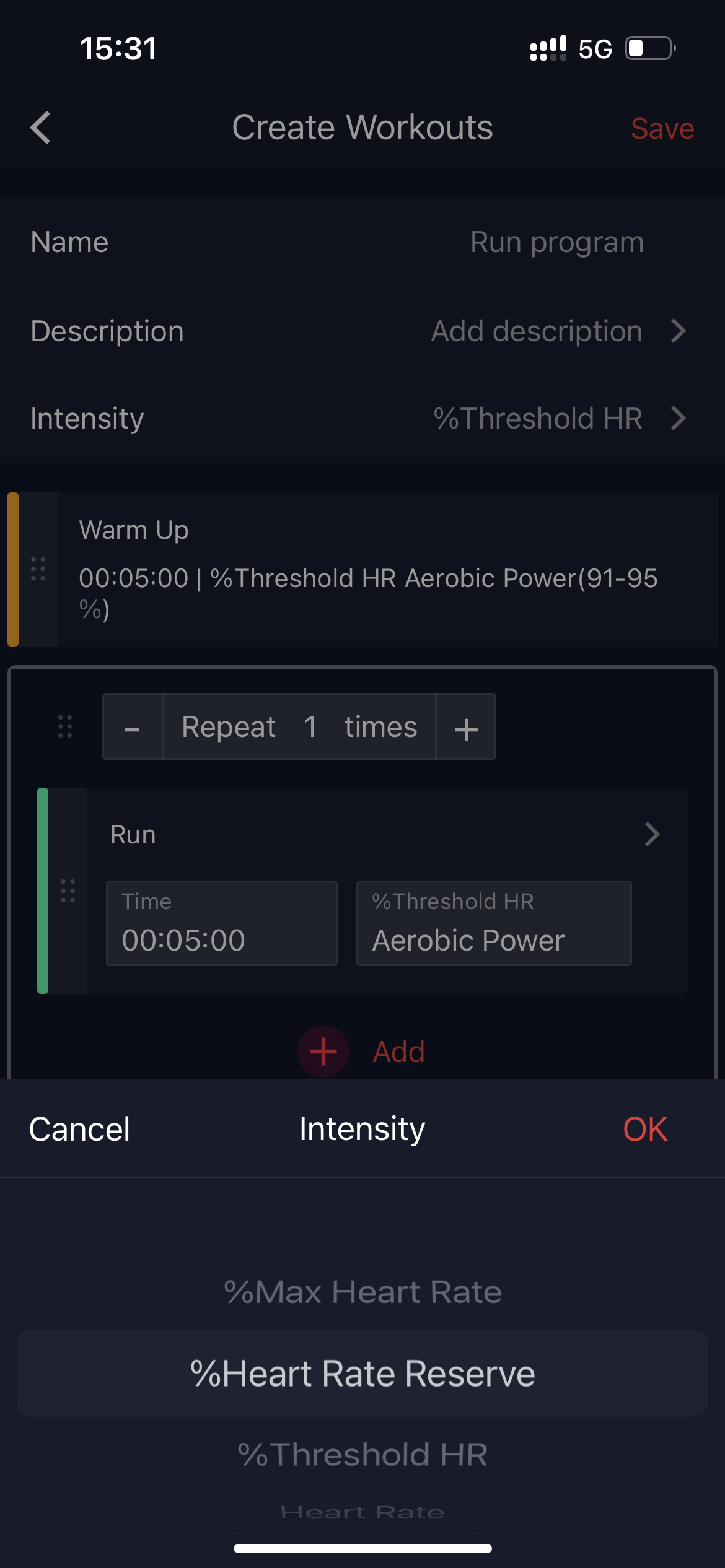Screen dimensions: 725x1568
Task: Increase the repeat count with plus
Action: [x=466, y=727]
